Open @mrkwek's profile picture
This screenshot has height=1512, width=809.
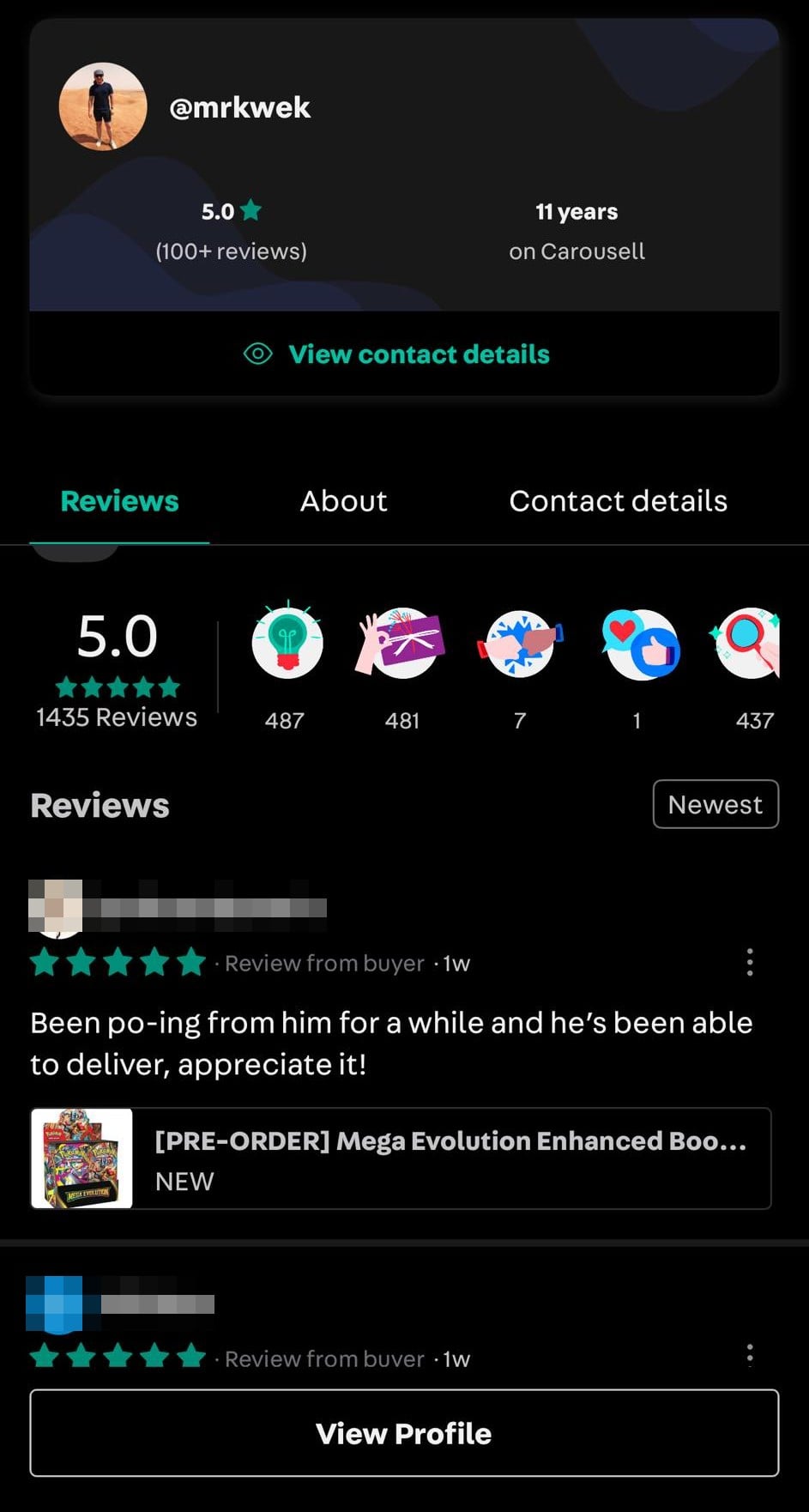click(103, 106)
